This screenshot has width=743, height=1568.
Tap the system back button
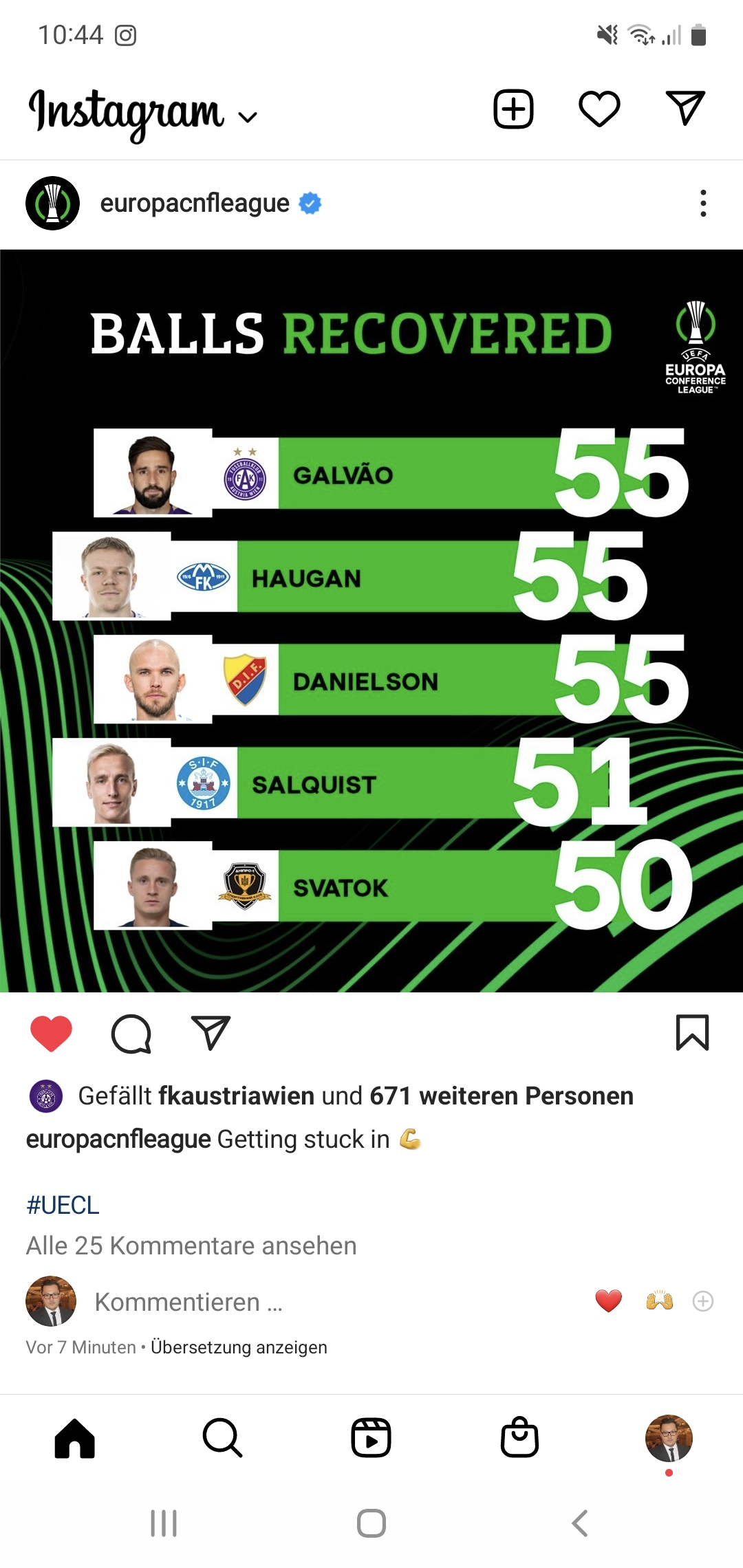tap(580, 1523)
